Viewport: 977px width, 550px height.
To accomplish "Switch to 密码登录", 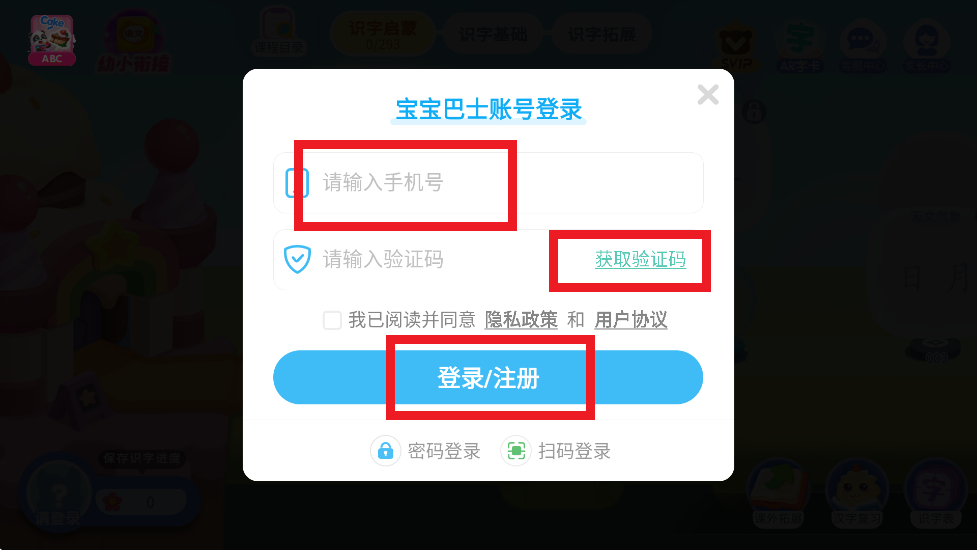I will (x=426, y=451).
